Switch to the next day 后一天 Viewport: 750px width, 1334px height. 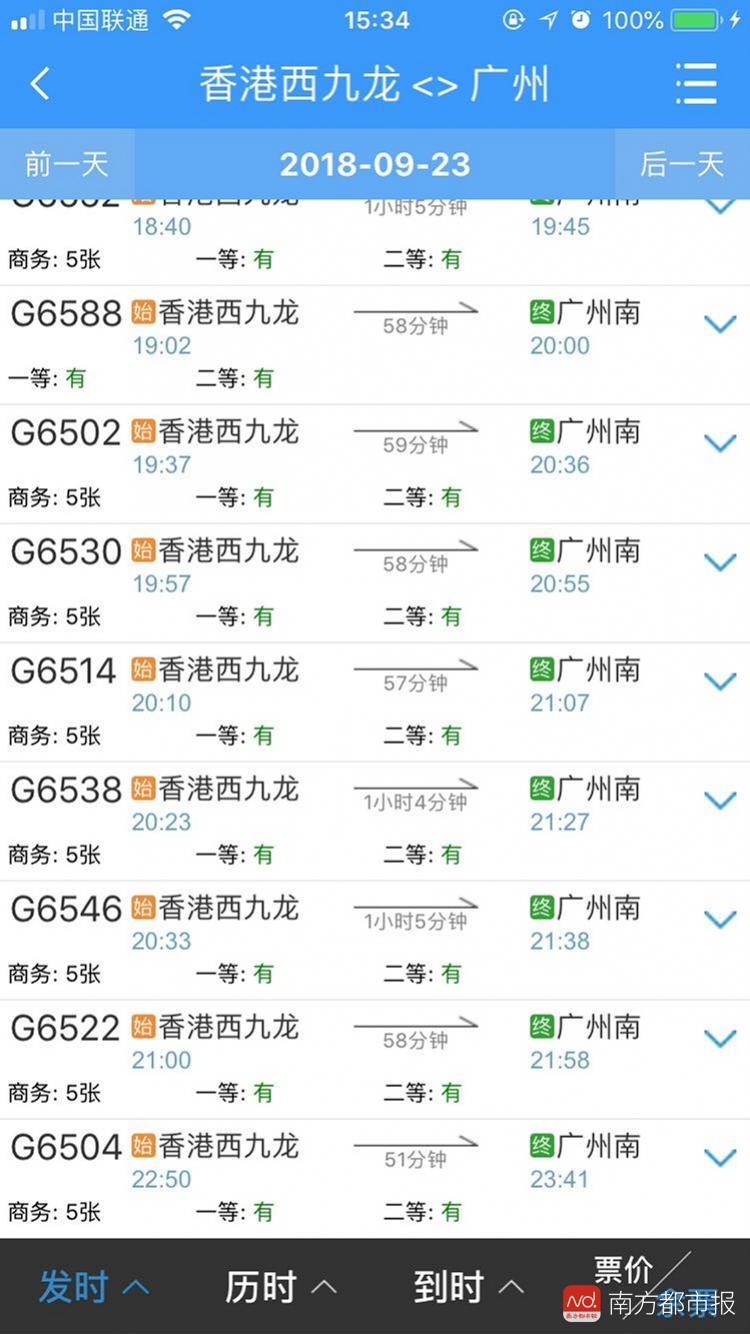(682, 164)
